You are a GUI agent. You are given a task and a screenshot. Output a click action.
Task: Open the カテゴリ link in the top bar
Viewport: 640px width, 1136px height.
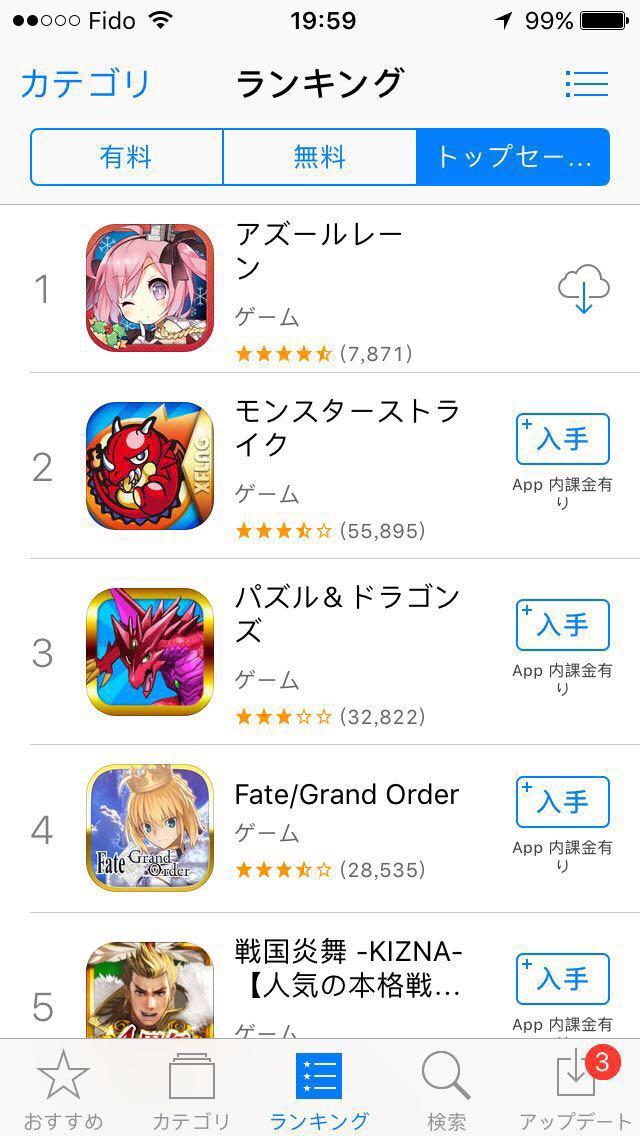[x=85, y=83]
